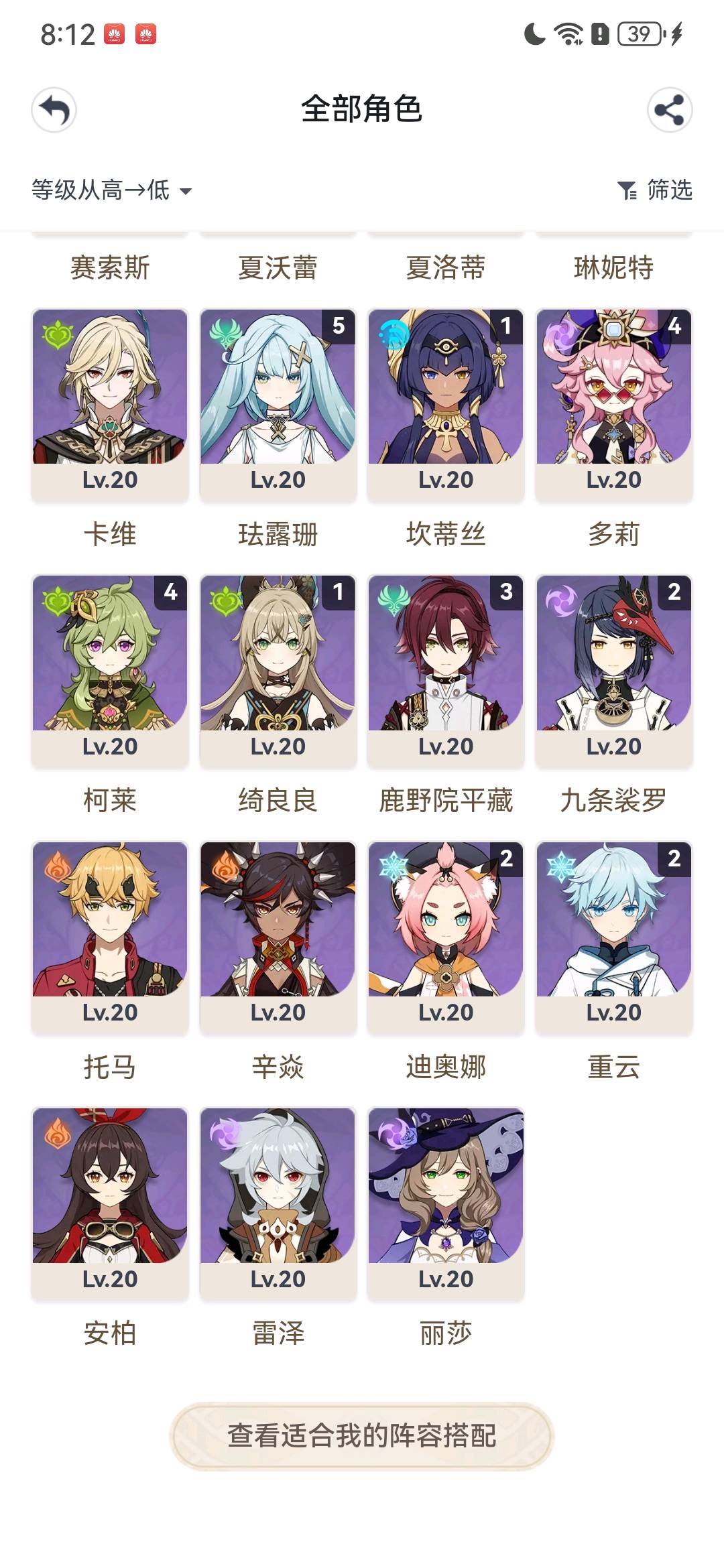The height and width of the screenshot is (1568, 724).
Task: View 辛焱 character details
Action: tap(278, 935)
